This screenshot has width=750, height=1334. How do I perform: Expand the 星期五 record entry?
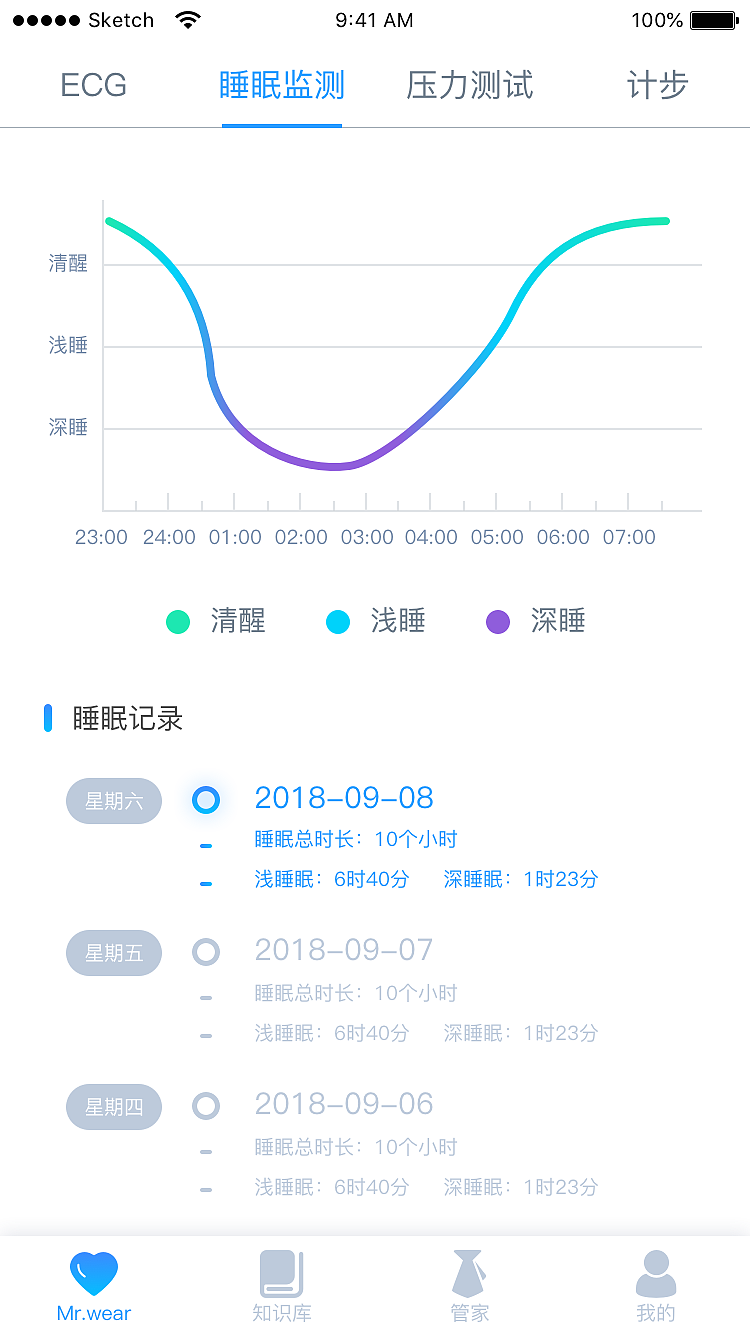(x=113, y=952)
